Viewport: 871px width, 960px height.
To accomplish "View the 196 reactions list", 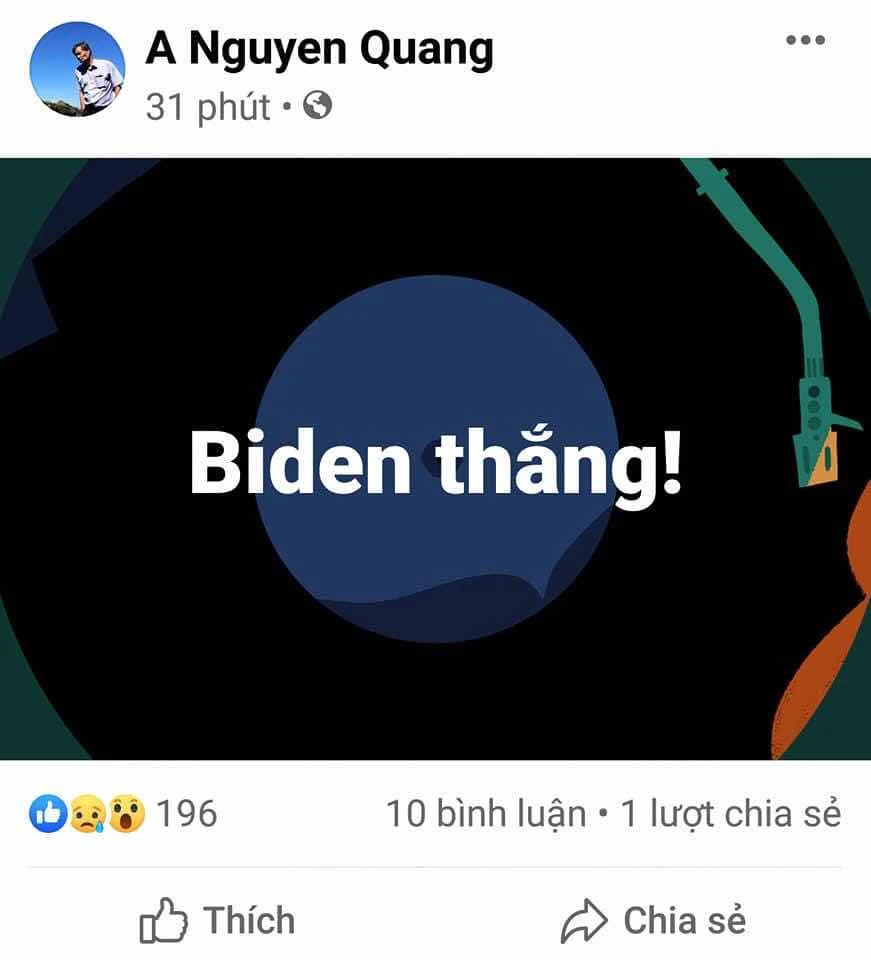I will pyautogui.click(x=122, y=814).
